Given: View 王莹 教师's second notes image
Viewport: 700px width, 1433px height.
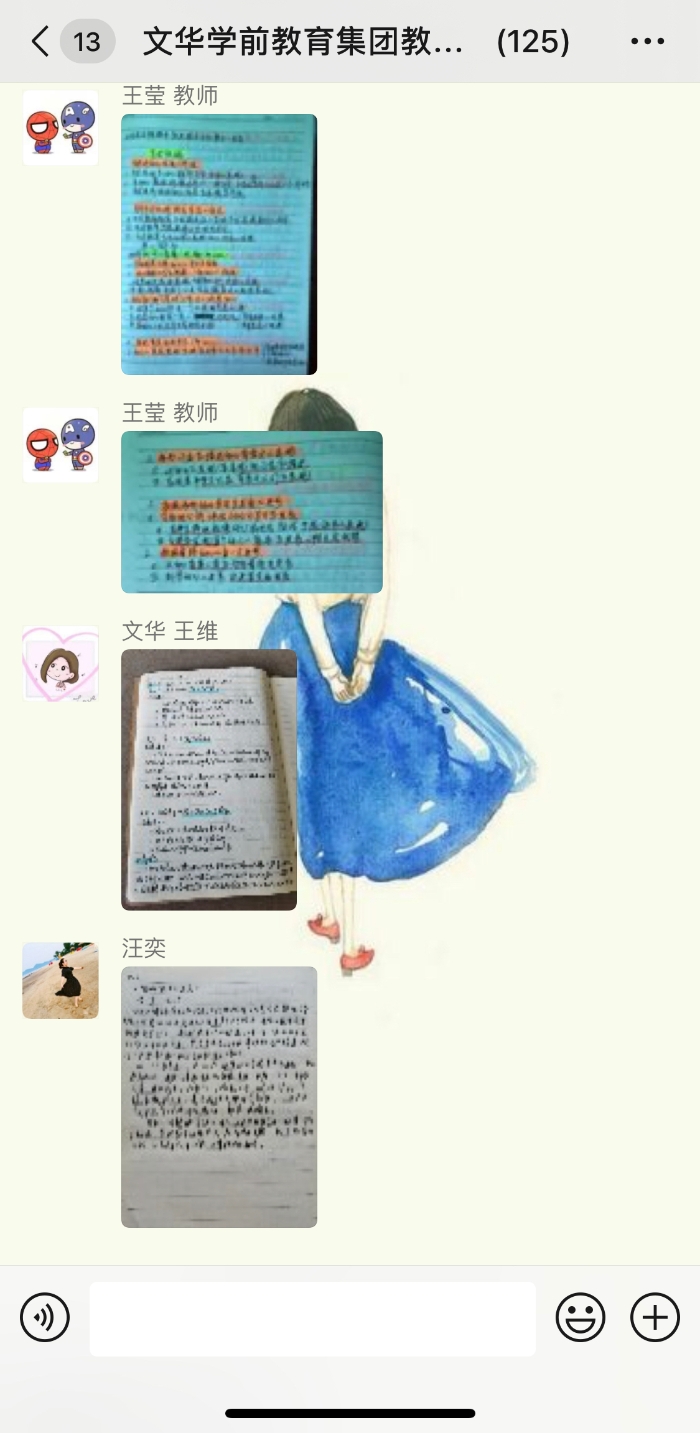Looking at the screenshot, I should [x=252, y=512].
